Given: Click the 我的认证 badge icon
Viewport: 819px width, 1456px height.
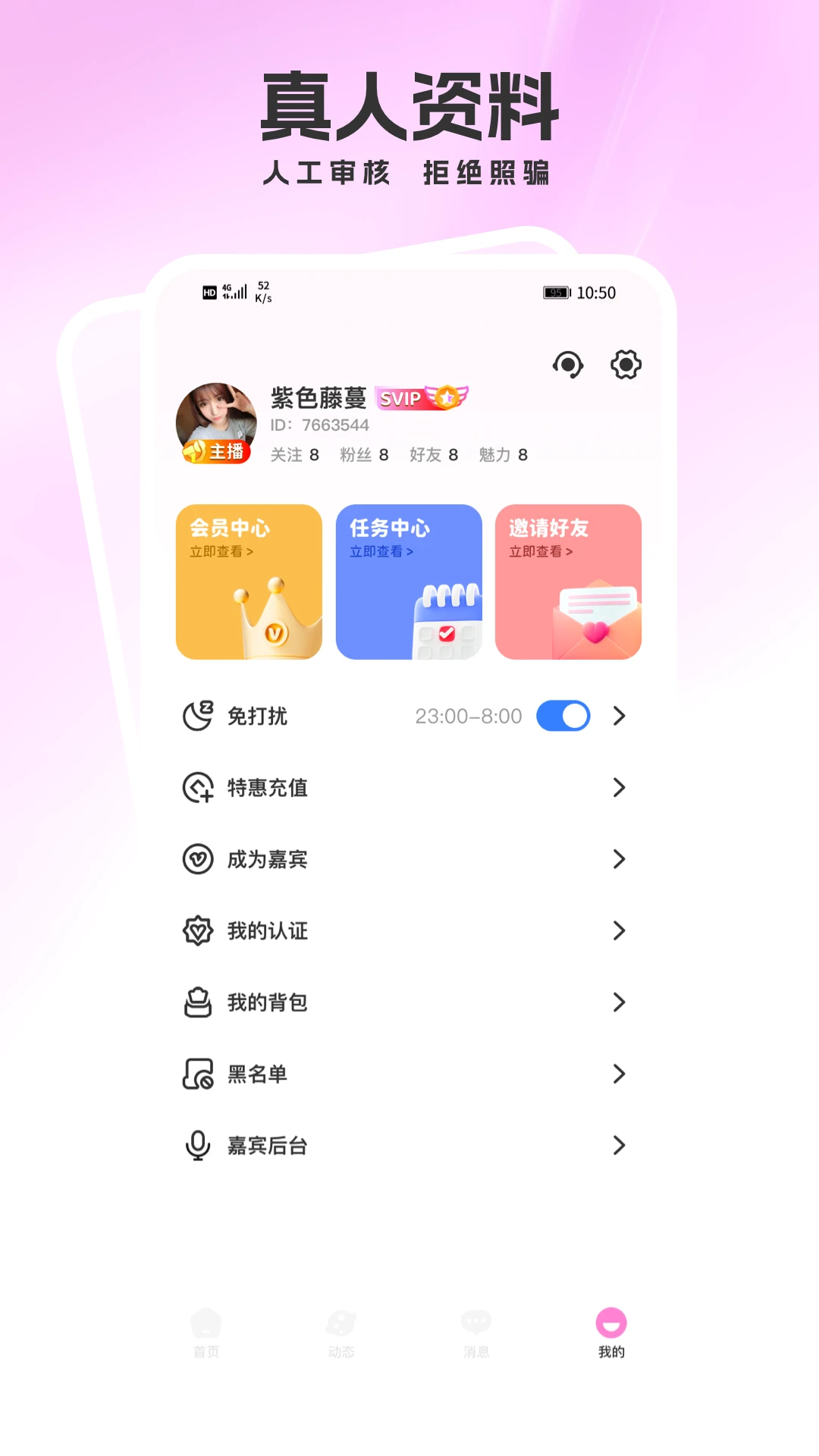Looking at the screenshot, I should coord(197,930).
